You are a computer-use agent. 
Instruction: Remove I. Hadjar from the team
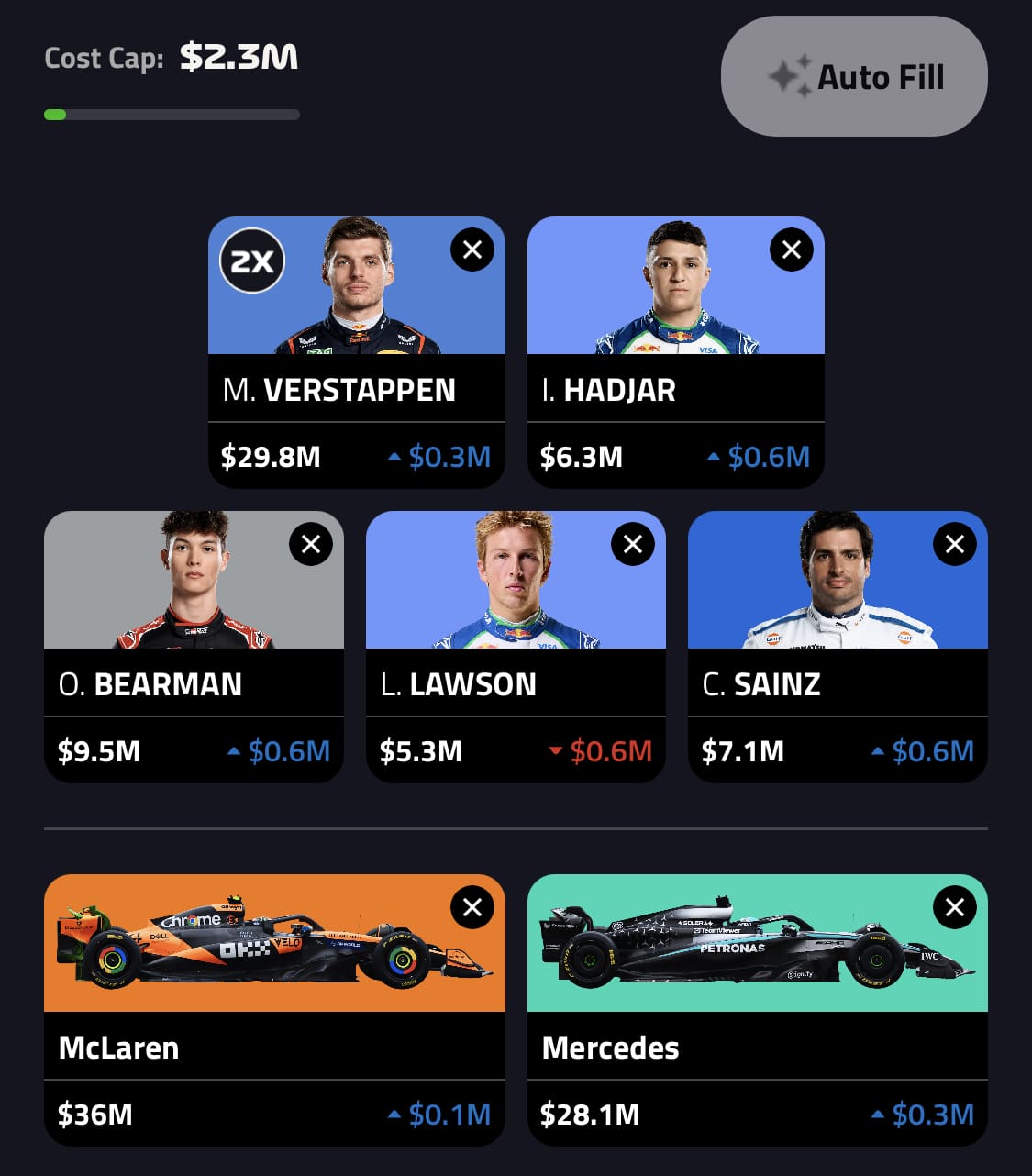click(792, 250)
